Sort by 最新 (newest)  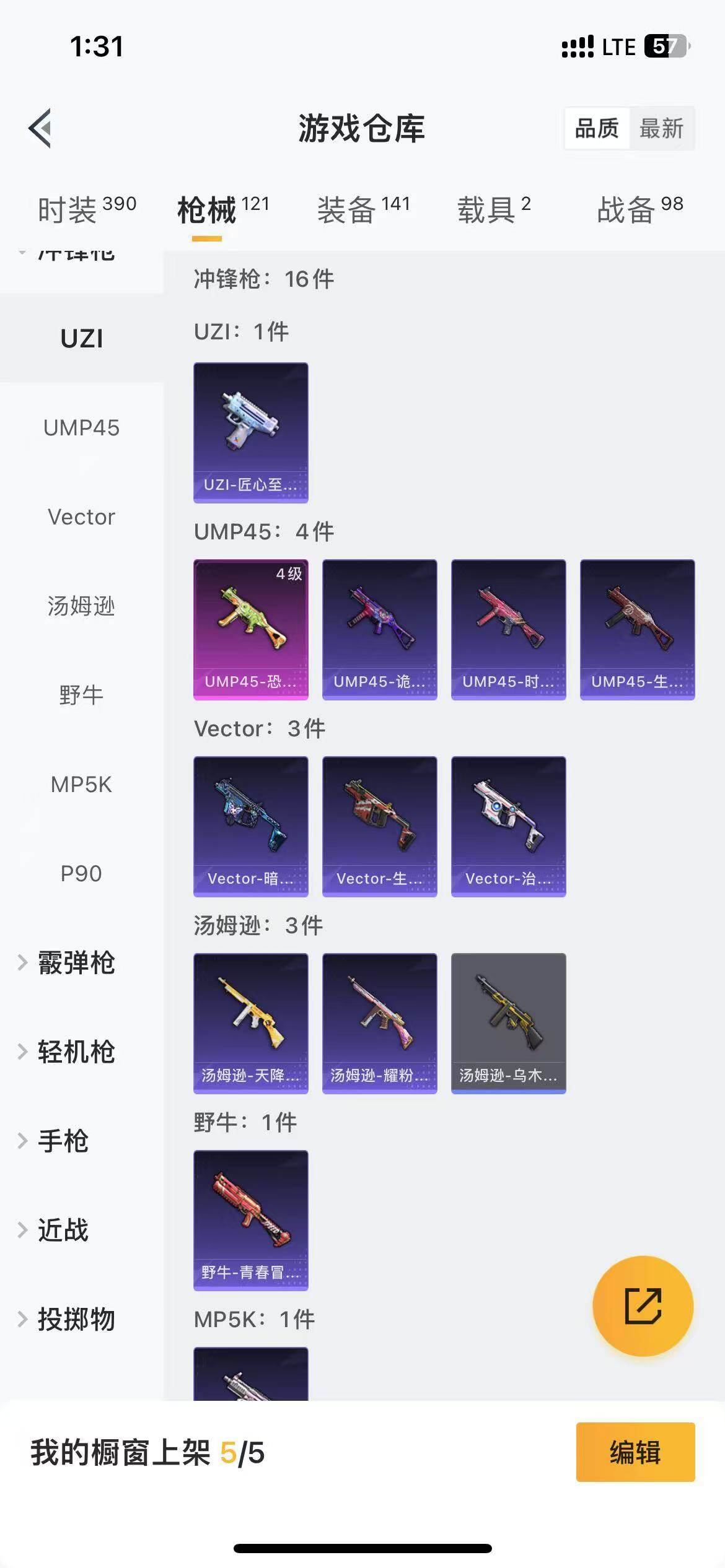point(661,129)
